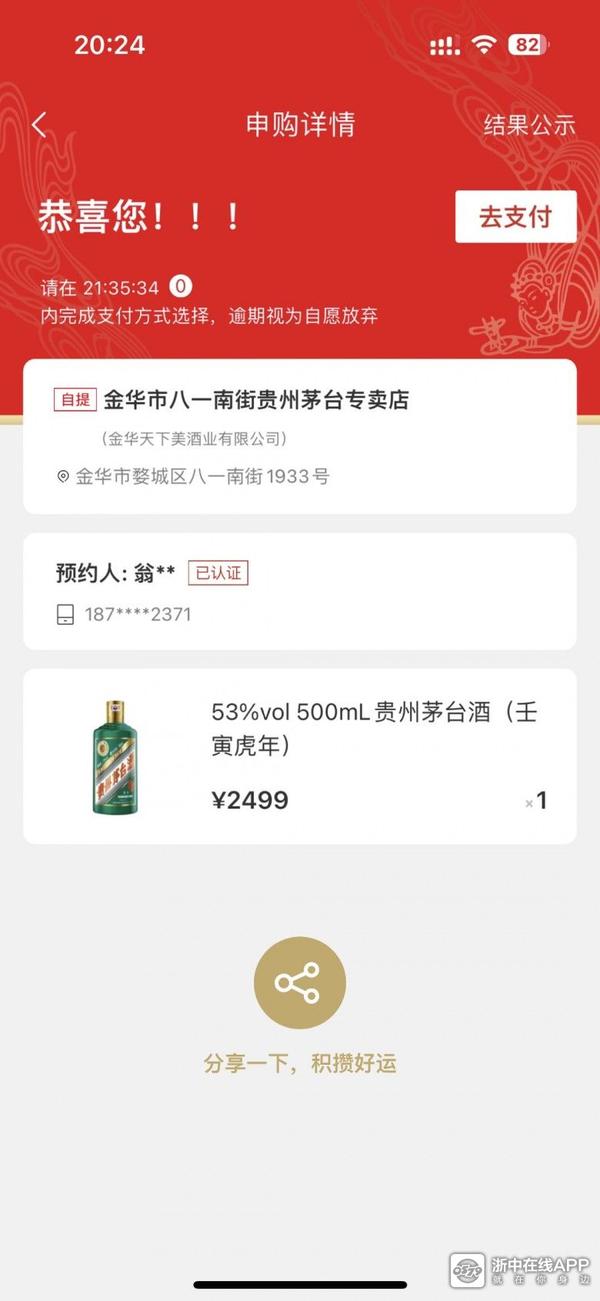Share the result with the gold share button
This screenshot has width=600, height=1301.
tap(299, 983)
